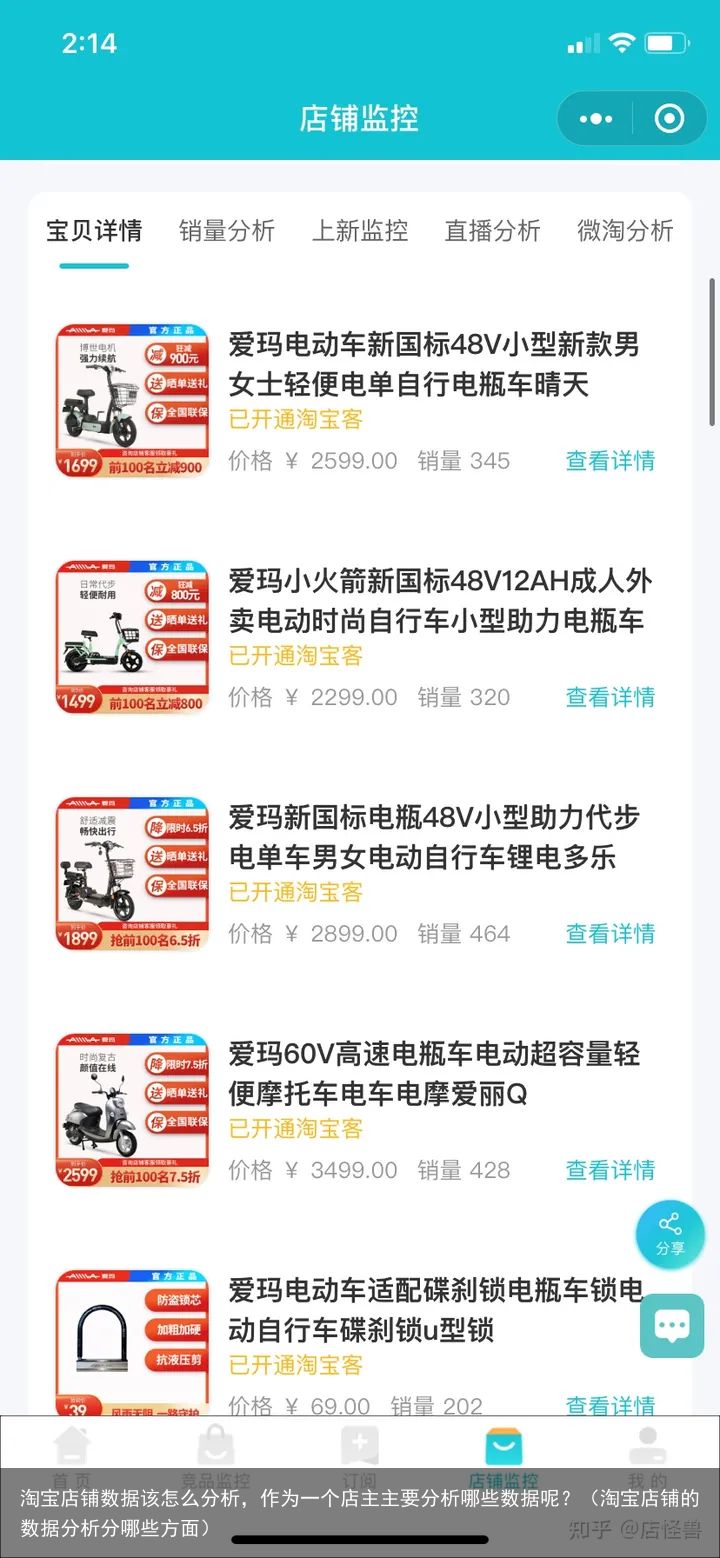Open 查看详情 for 爱玛60V高速电瓶车
Screen dimensions: 720x1558
610,1170
